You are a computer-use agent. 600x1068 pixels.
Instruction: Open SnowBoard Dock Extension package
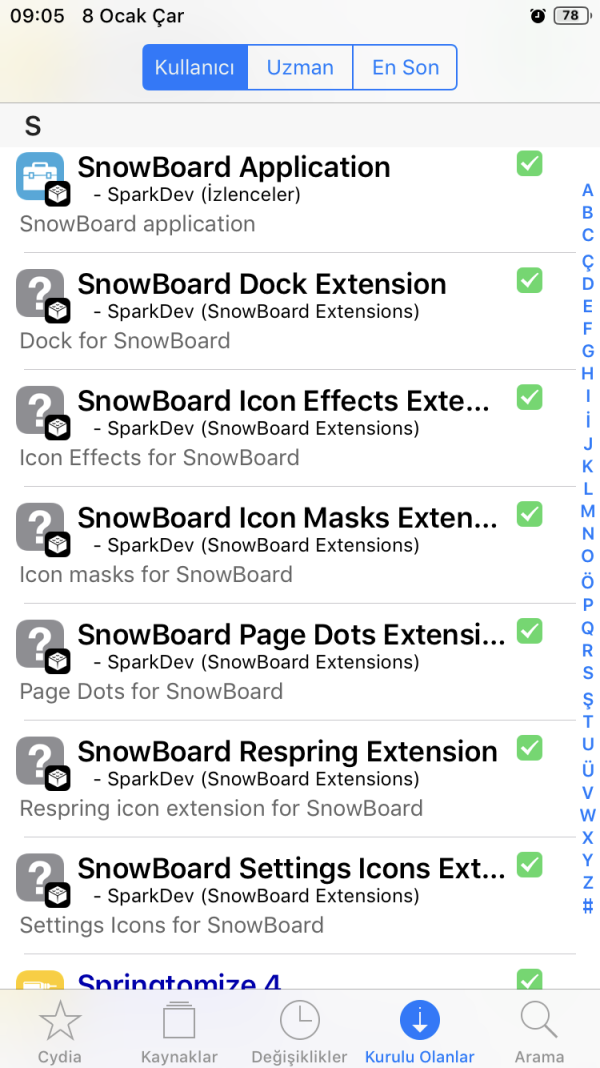tap(280, 311)
